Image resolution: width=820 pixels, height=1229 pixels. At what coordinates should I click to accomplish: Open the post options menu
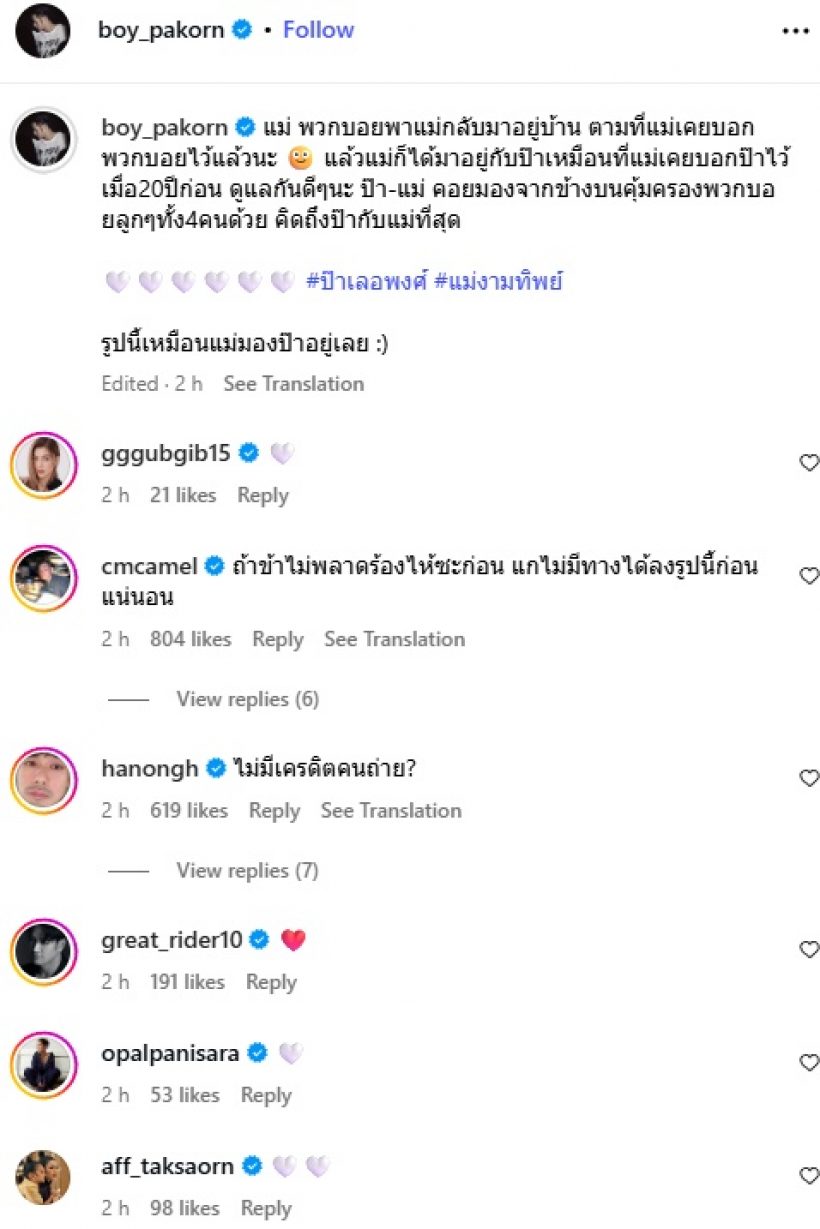(x=795, y=31)
